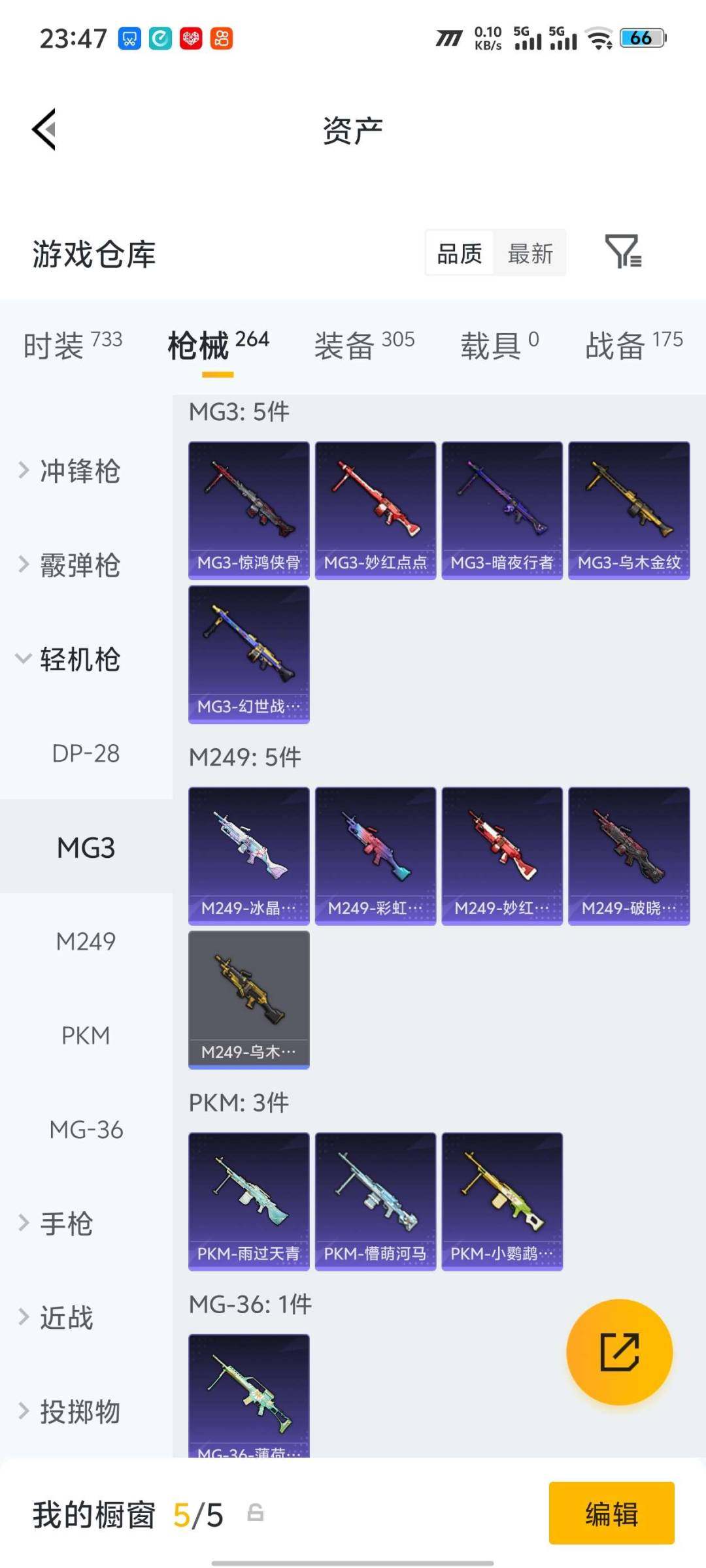Image resolution: width=706 pixels, height=1568 pixels.
Task: Tap the 编辑 button for 我的橱窗
Action: (x=611, y=1513)
